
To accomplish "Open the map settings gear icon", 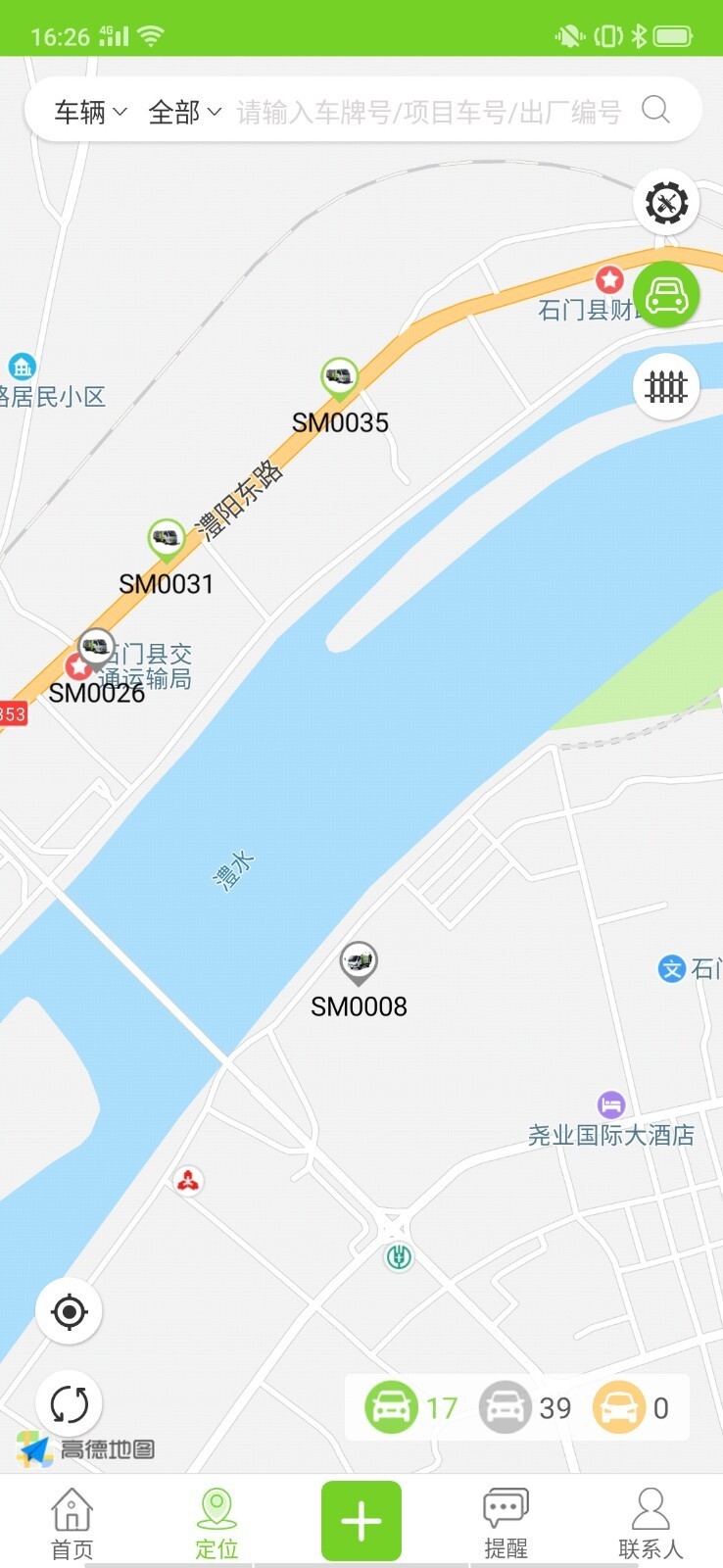I will (666, 203).
